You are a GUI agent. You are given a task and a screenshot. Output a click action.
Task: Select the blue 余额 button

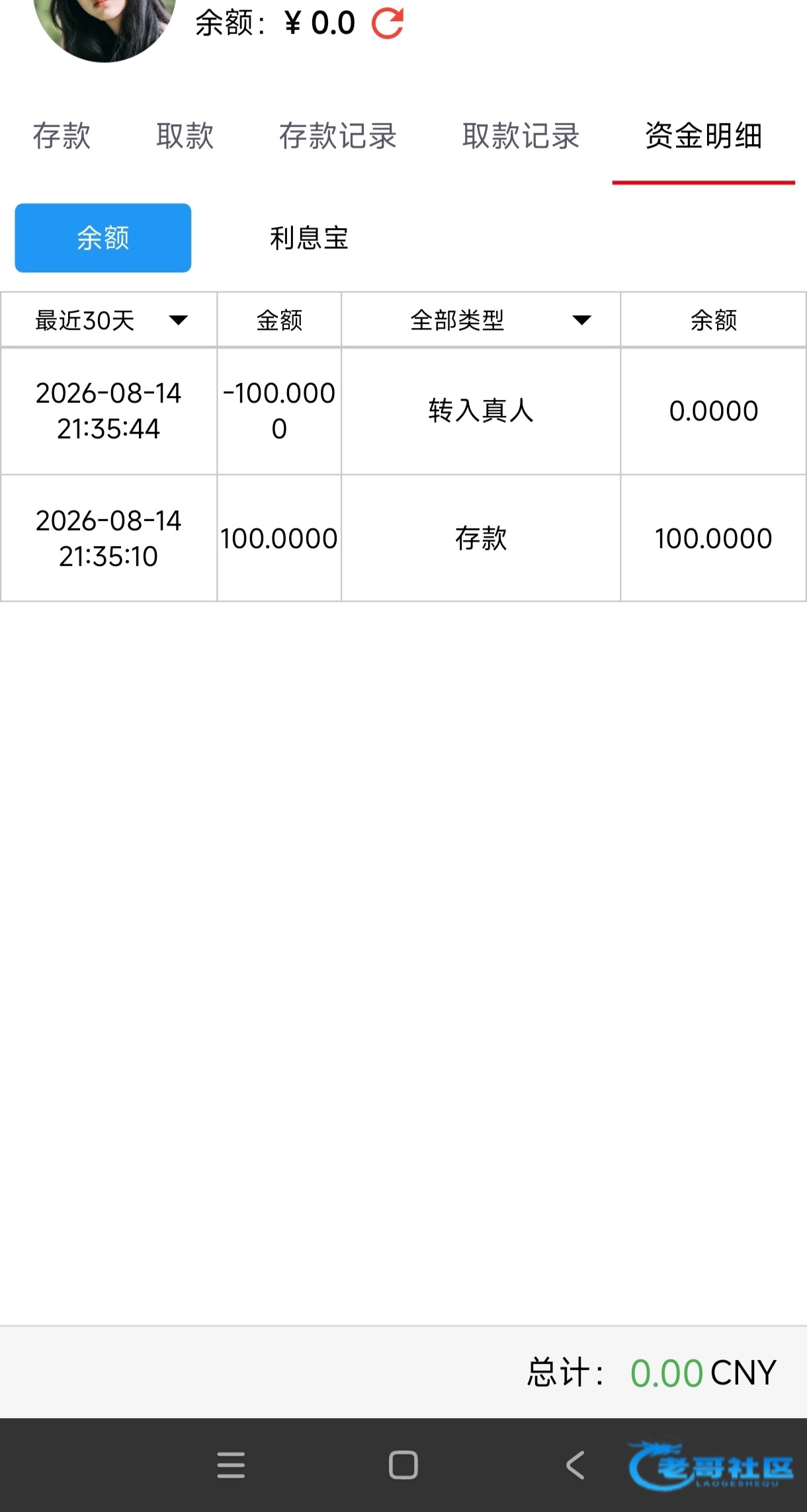(103, 238)
